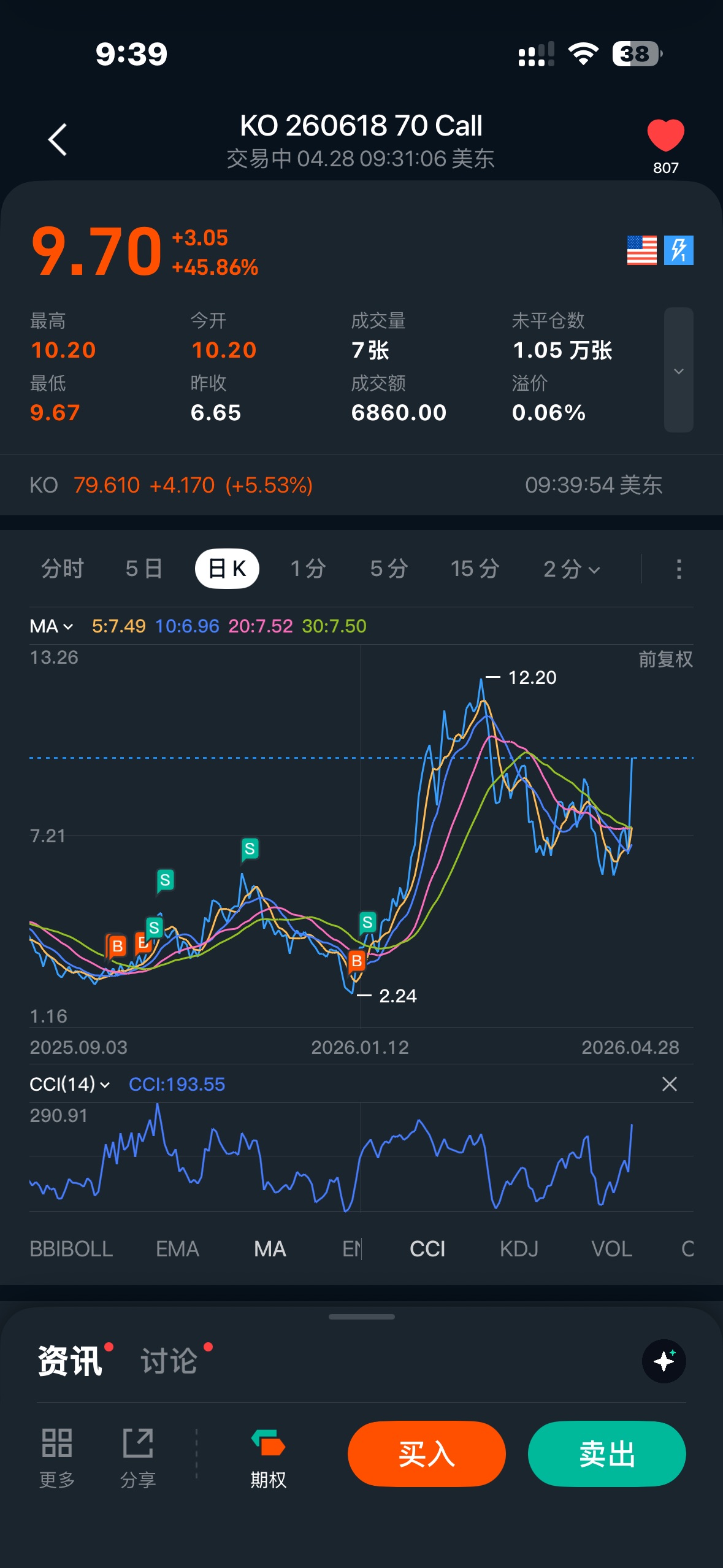The width and height of the screenshot is (723, 1568).
Task: Select the 15分 chart interval
Action: point(475,569)
